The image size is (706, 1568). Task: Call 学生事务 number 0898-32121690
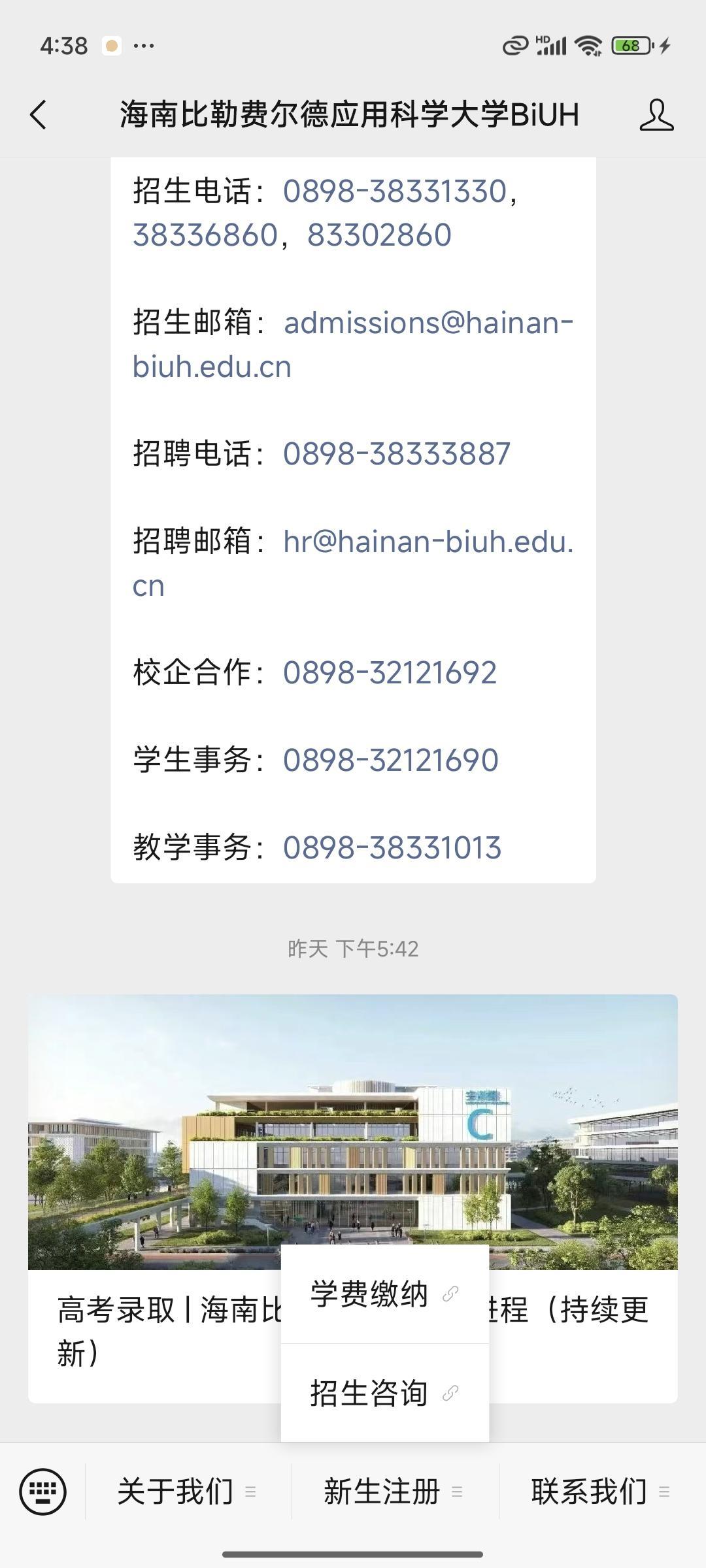tap(390, 760)
